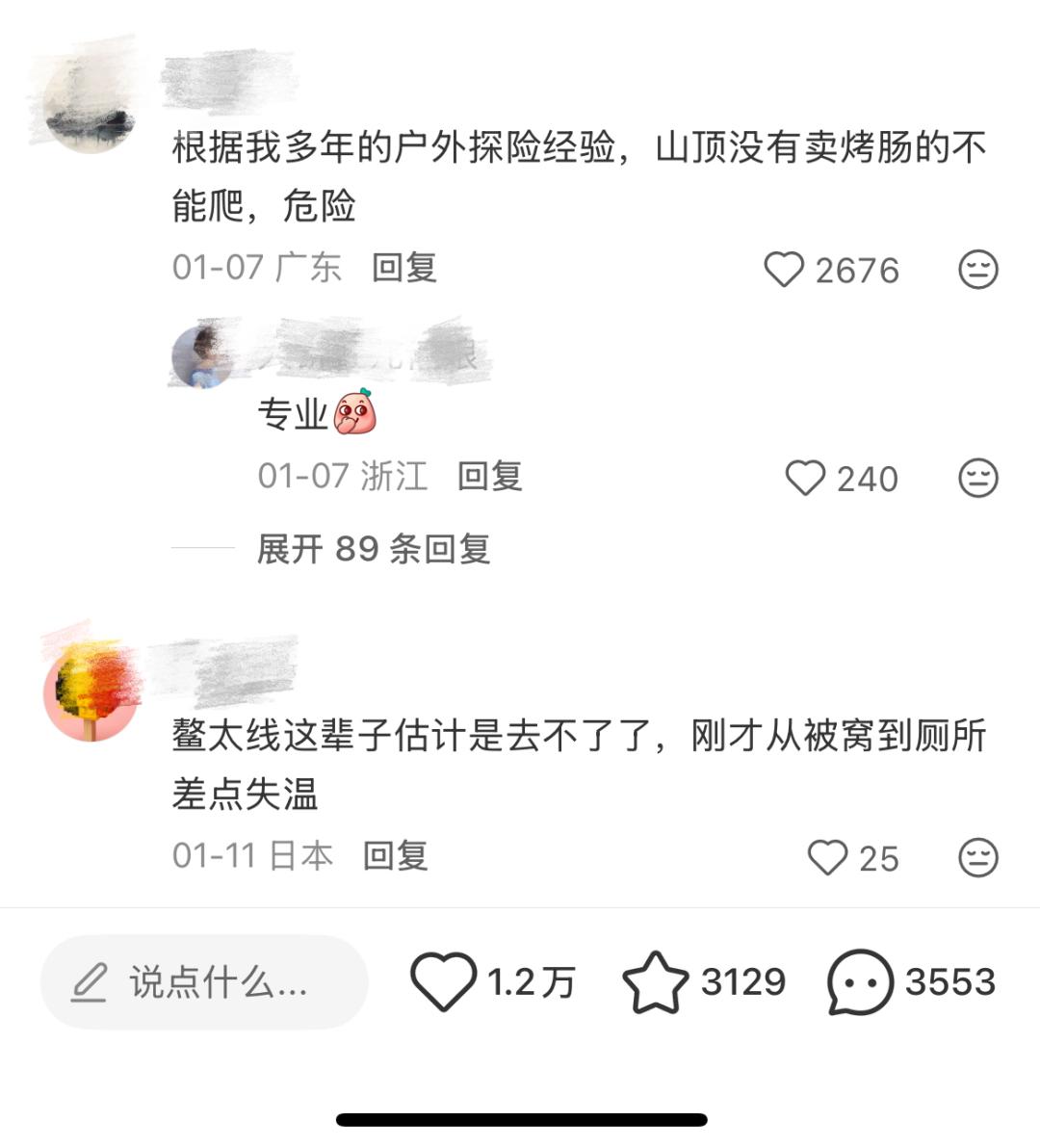Add the post to favorites (3129)
This screenshot has width=1040, height=1148.
[x=655, y=982]
